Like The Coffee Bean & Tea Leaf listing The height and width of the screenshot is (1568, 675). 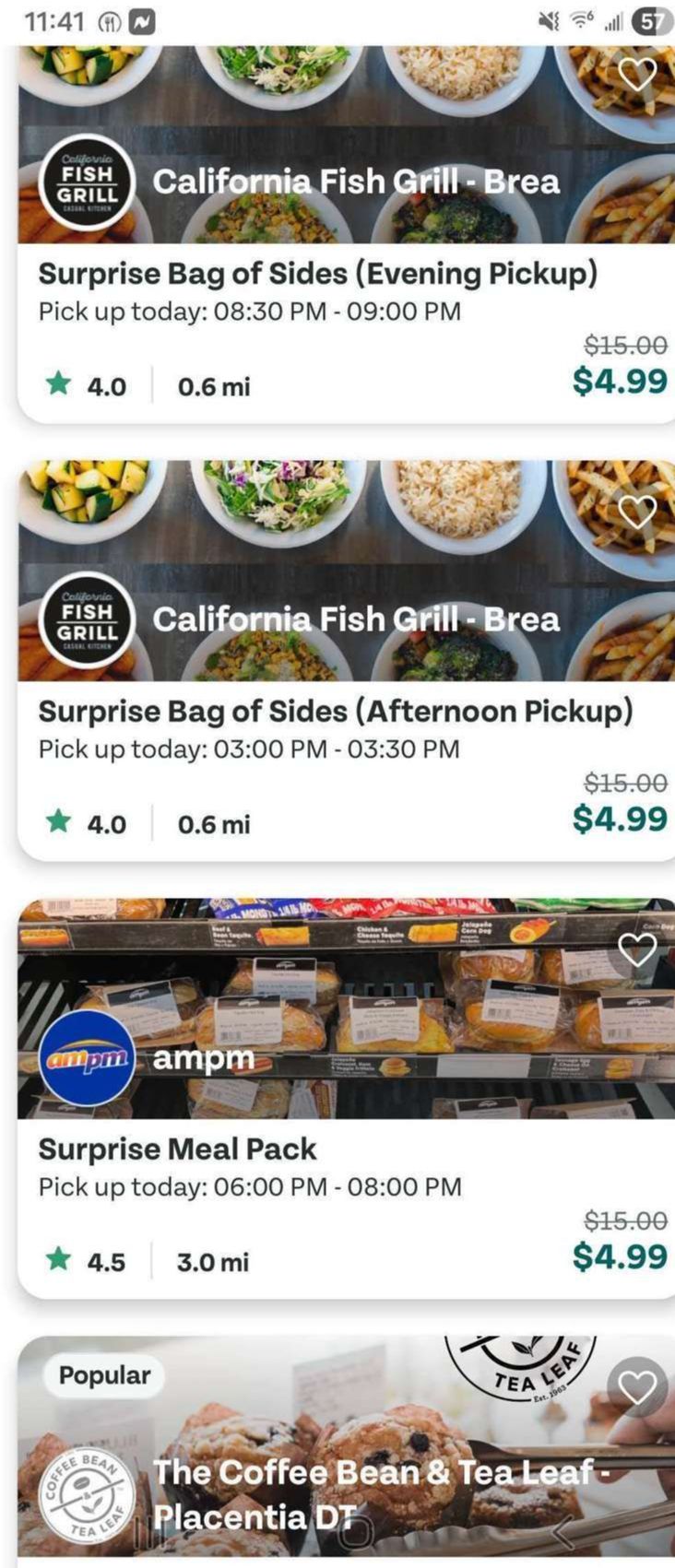coord(636,1386)
